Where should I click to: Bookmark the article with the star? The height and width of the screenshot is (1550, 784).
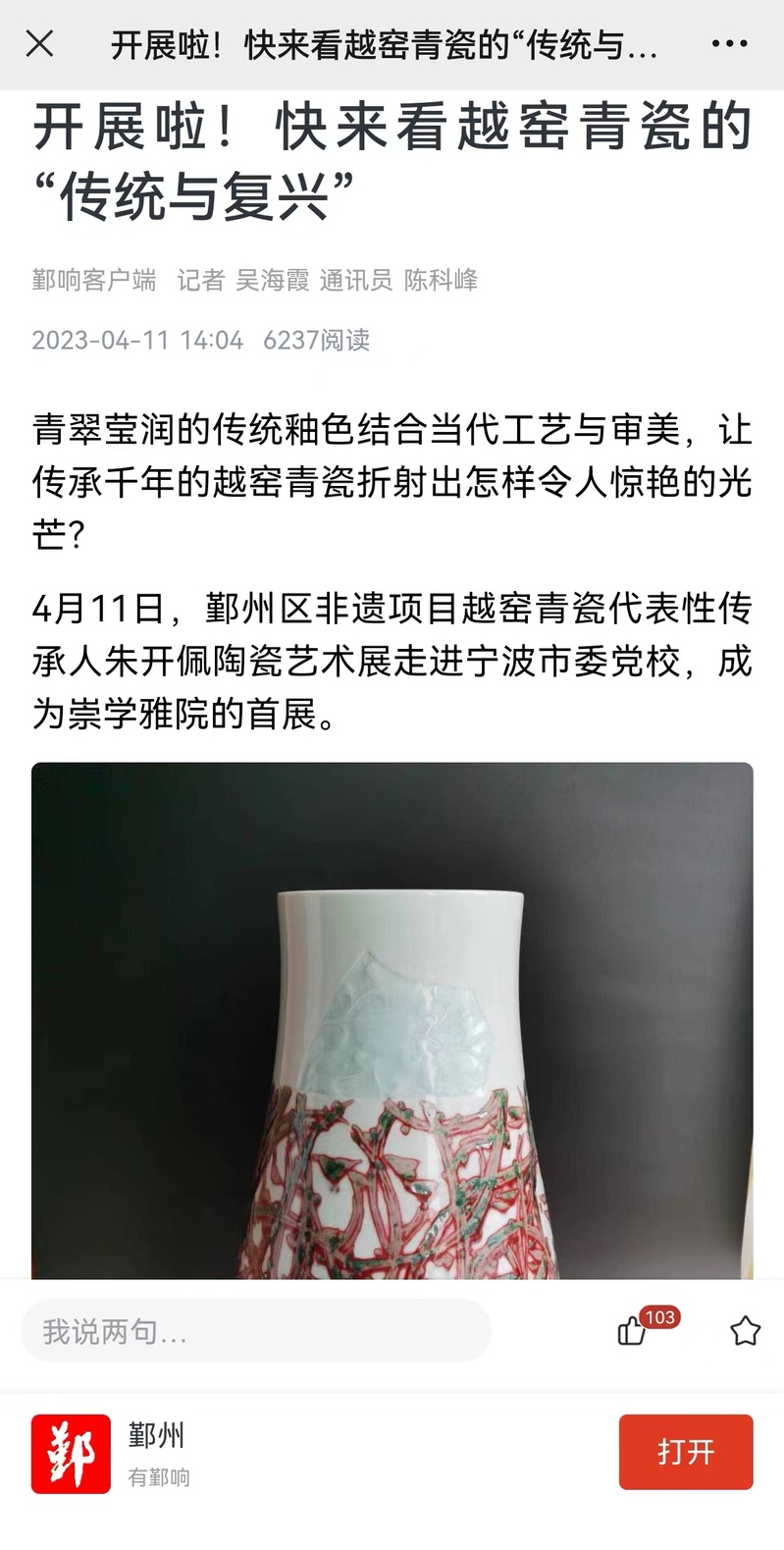click(x=745, y=1331)
